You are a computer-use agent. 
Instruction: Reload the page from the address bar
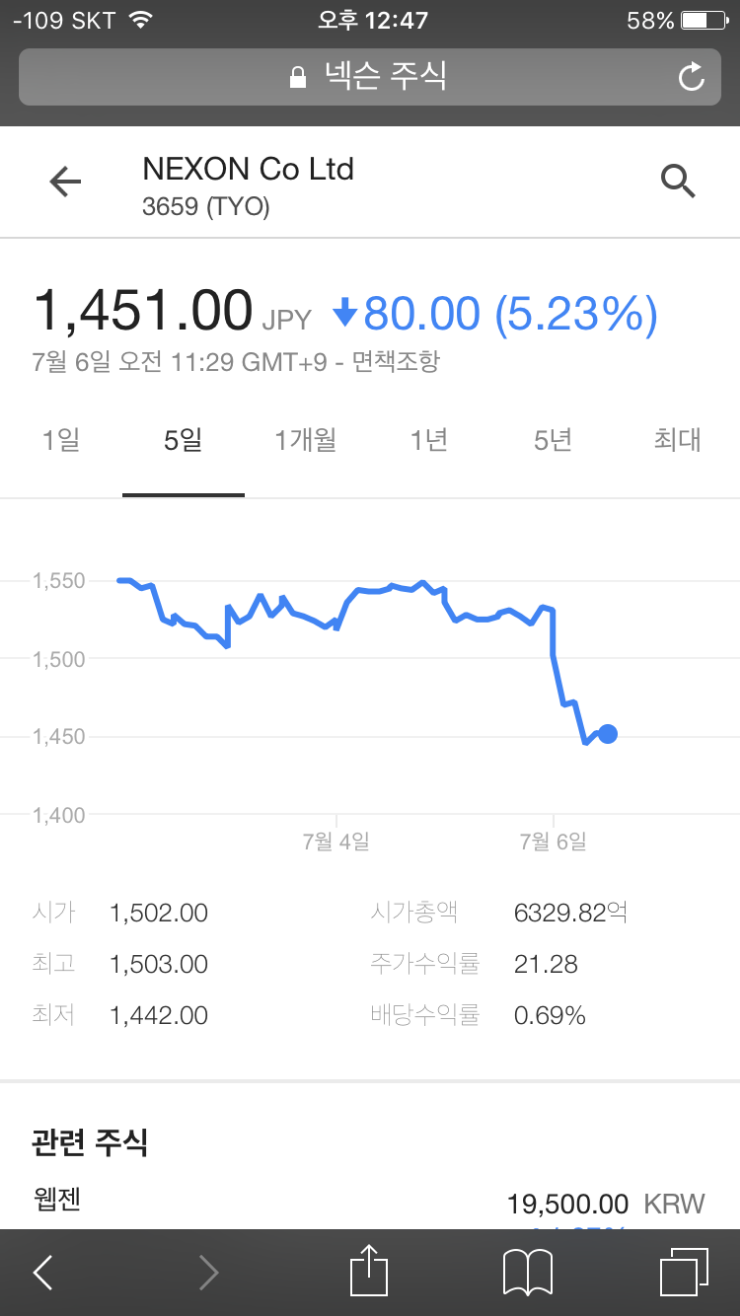tap(691, 77)
